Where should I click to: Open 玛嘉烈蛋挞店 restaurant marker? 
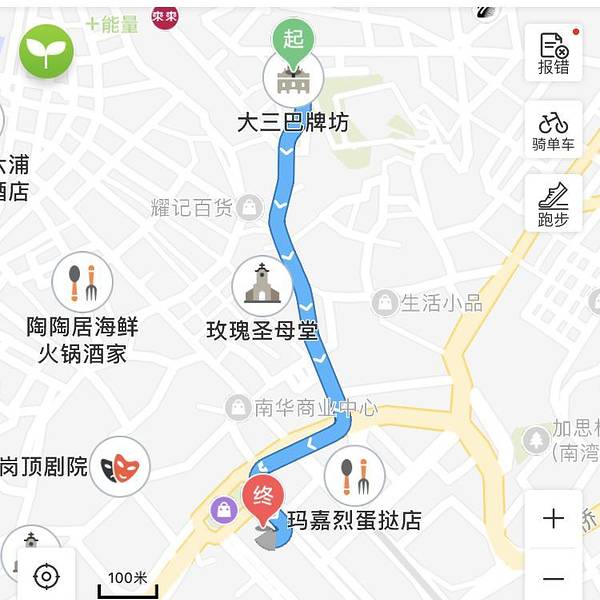click(x=355, y=476)
